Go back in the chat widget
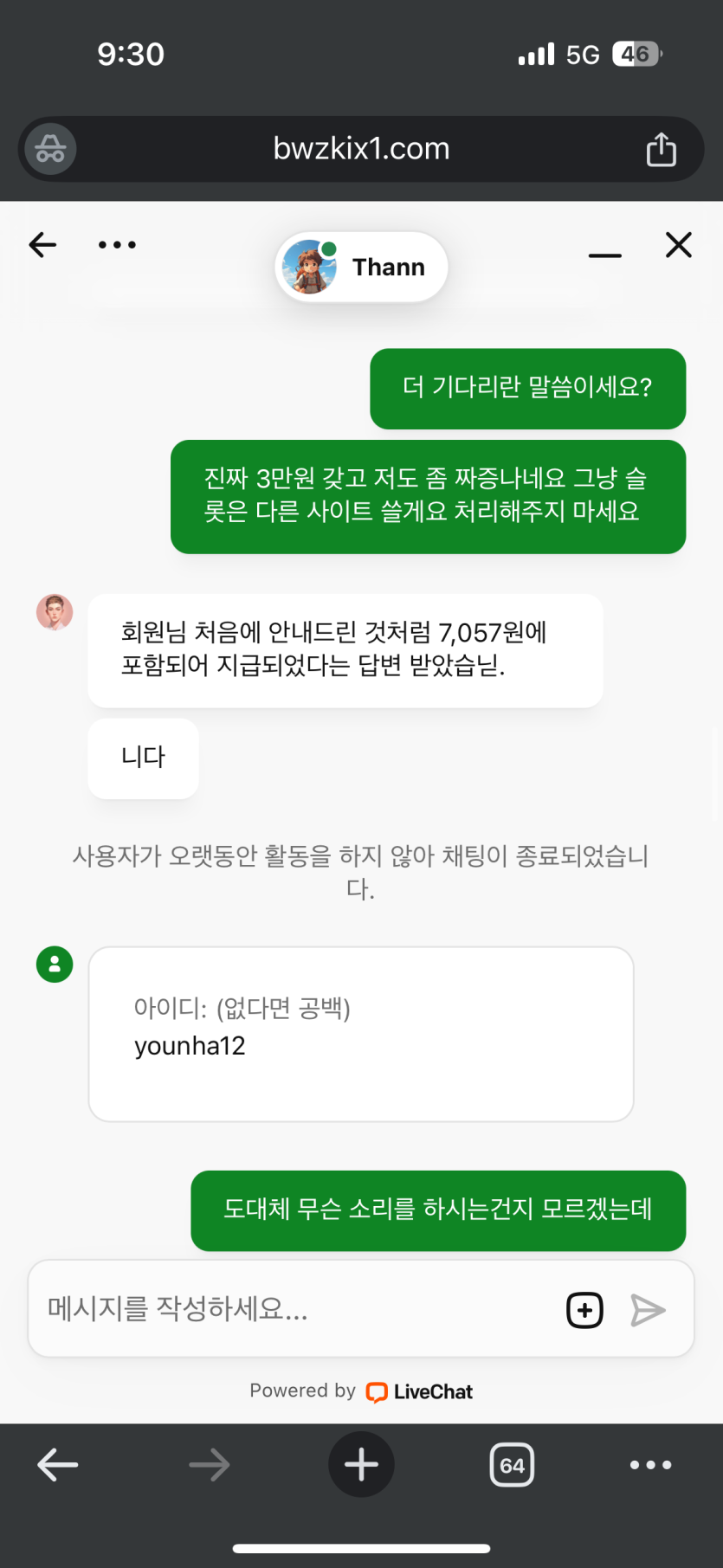This screenshot has width=723, height=1568. tap(42, 245)
